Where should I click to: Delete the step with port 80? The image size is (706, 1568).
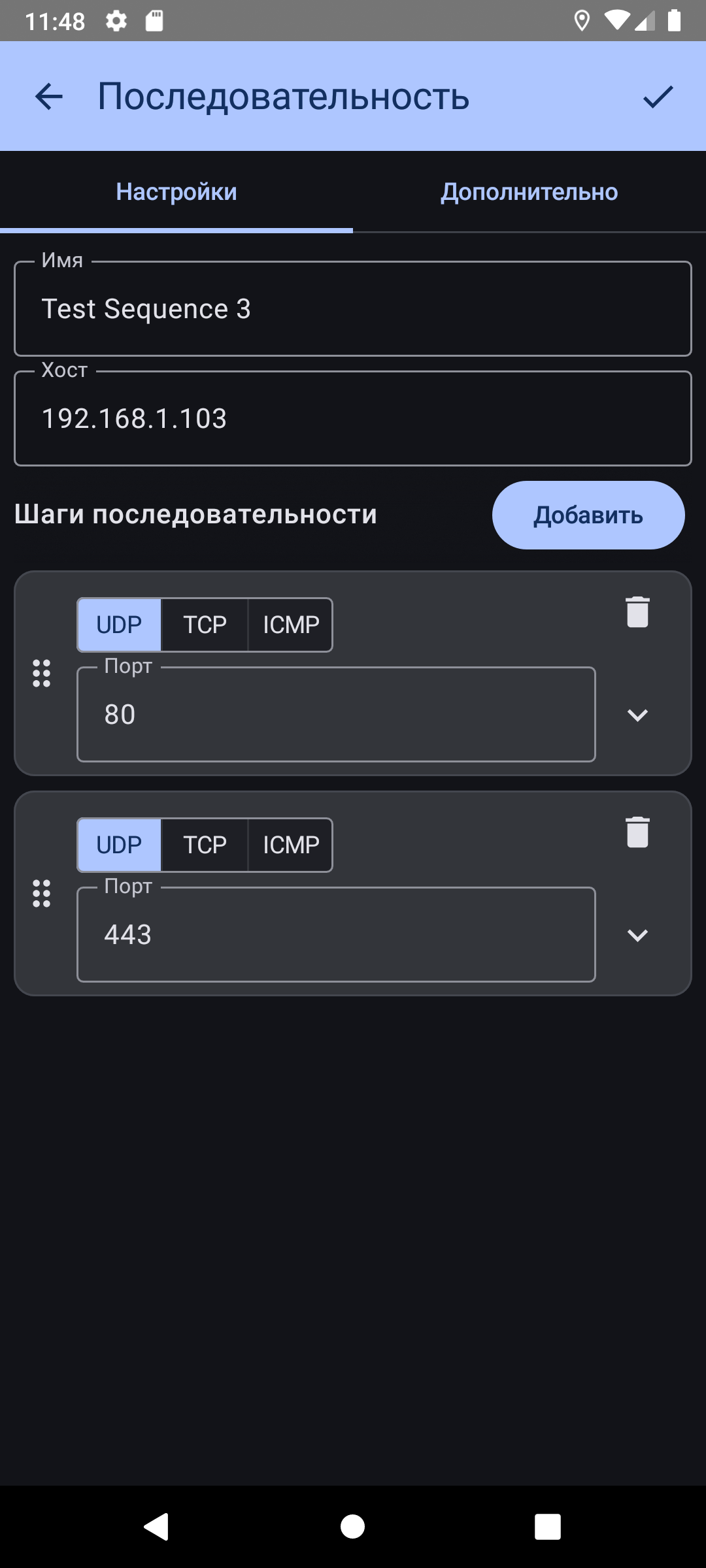[637, 612]
